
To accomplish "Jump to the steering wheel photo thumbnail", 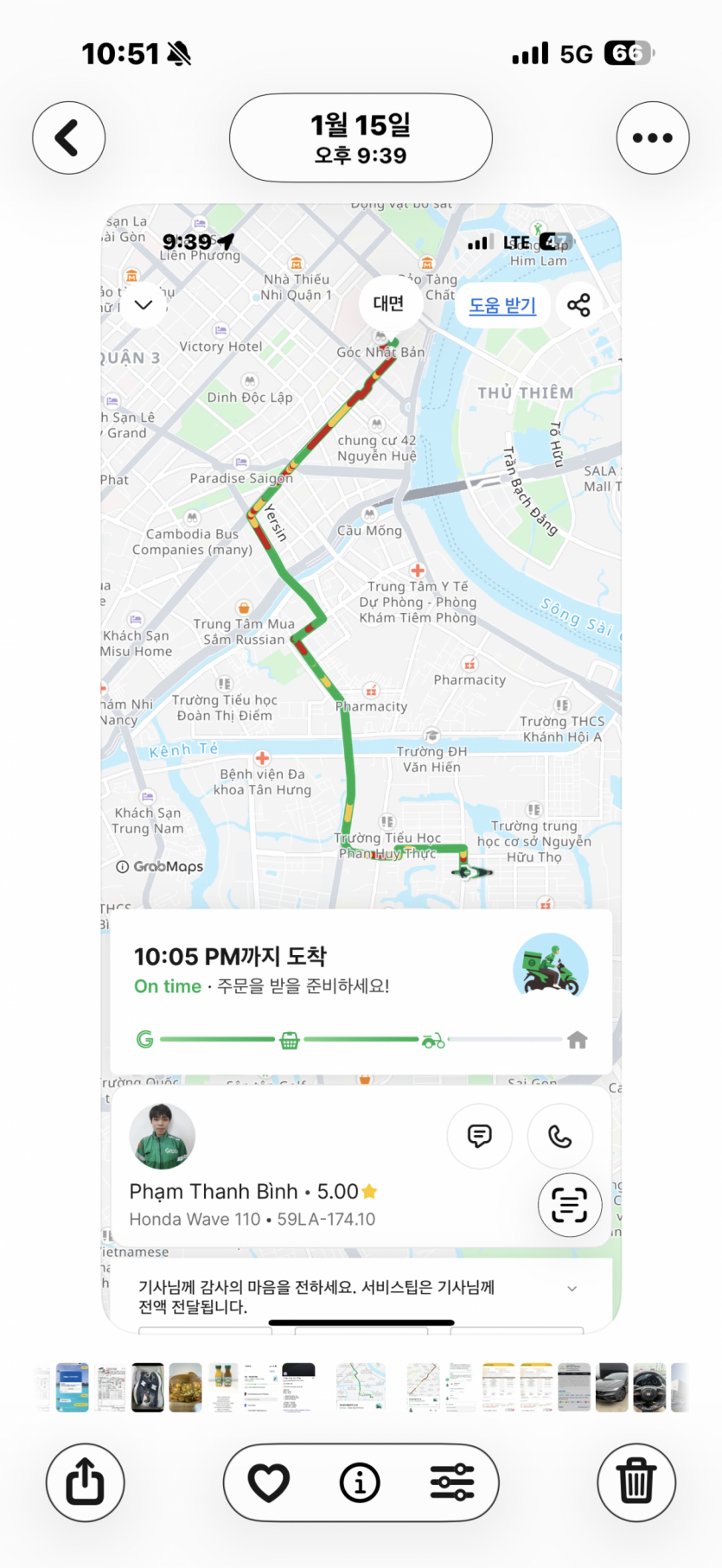I will pos(649,1387).
